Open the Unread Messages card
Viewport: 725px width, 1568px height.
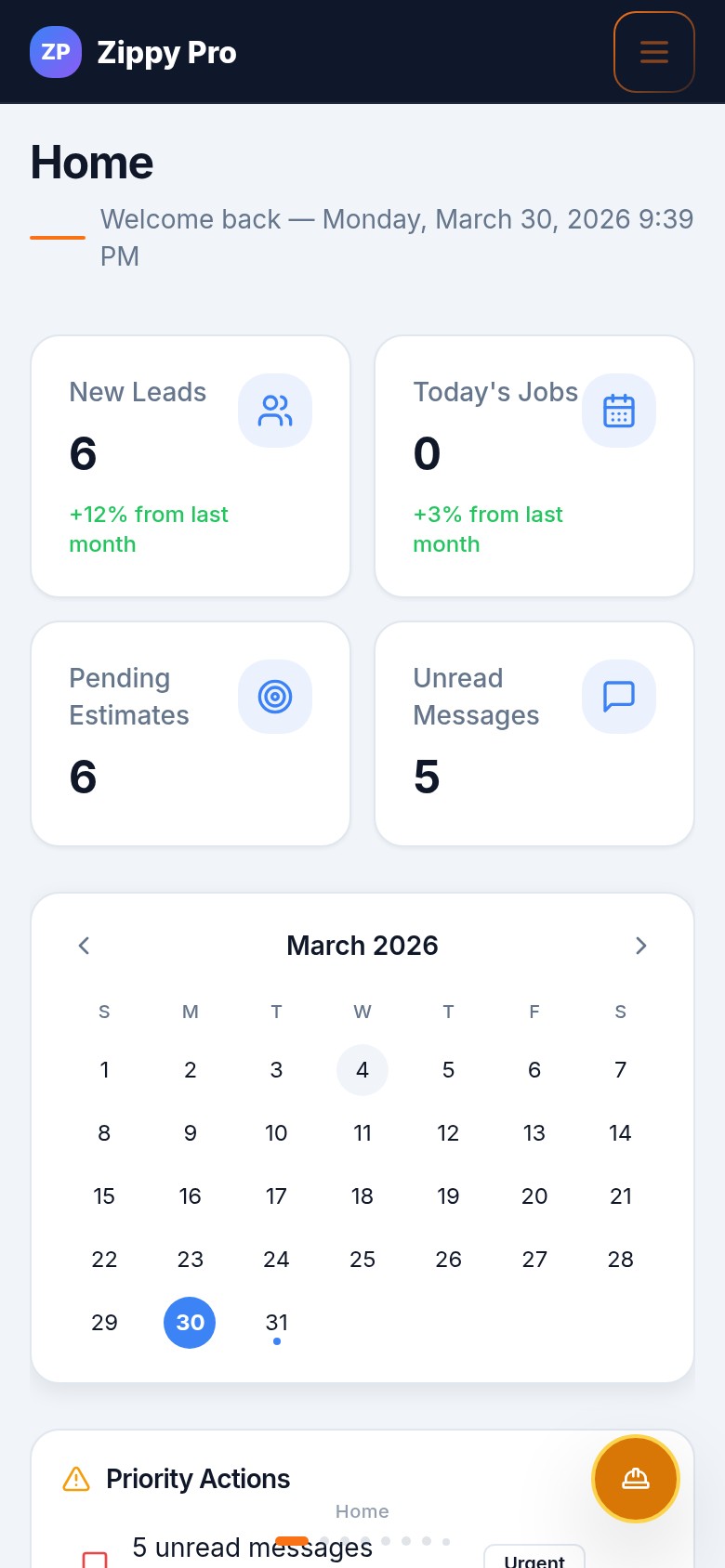(534, 734)
